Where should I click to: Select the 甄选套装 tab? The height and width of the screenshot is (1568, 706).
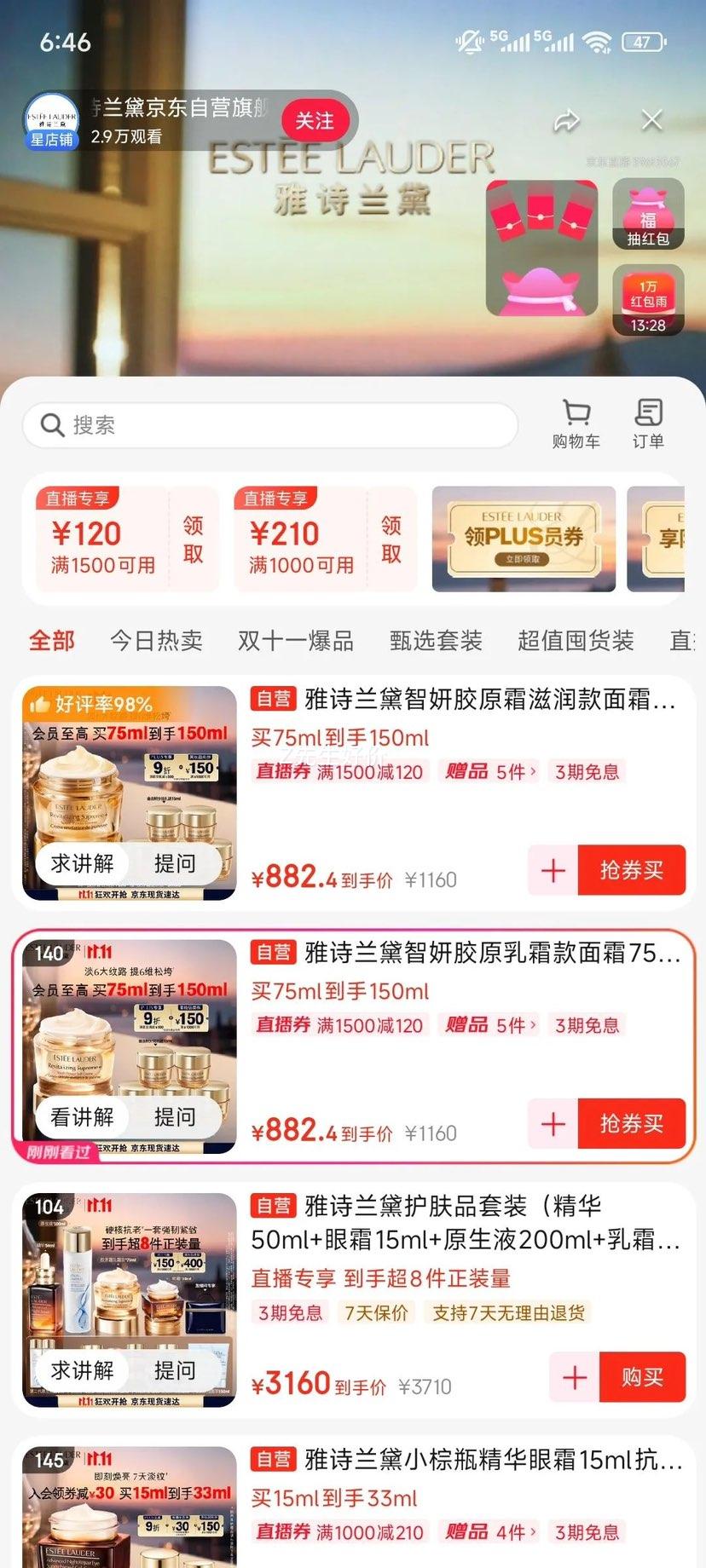[436, 641]
